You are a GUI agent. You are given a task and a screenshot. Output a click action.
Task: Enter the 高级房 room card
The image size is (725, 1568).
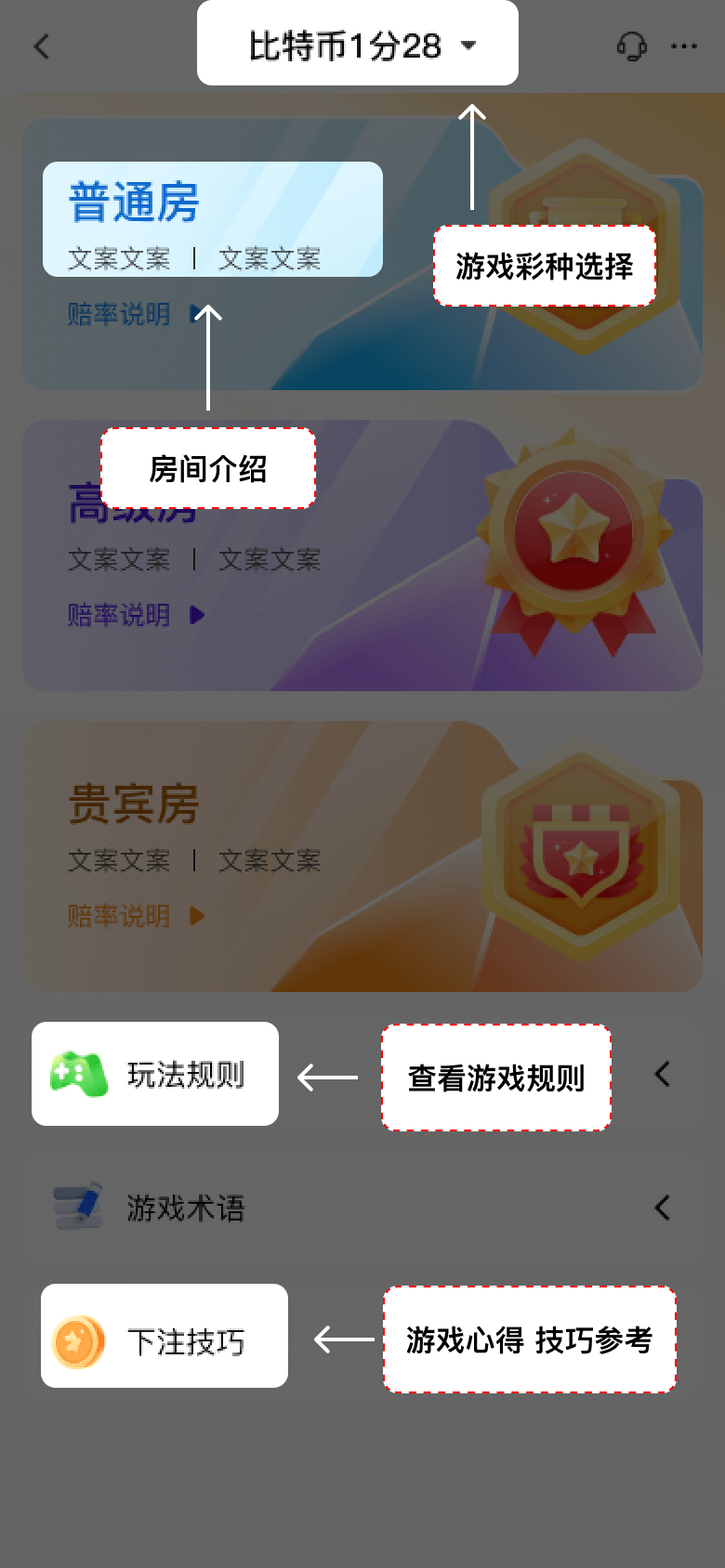tap(362, 555)
